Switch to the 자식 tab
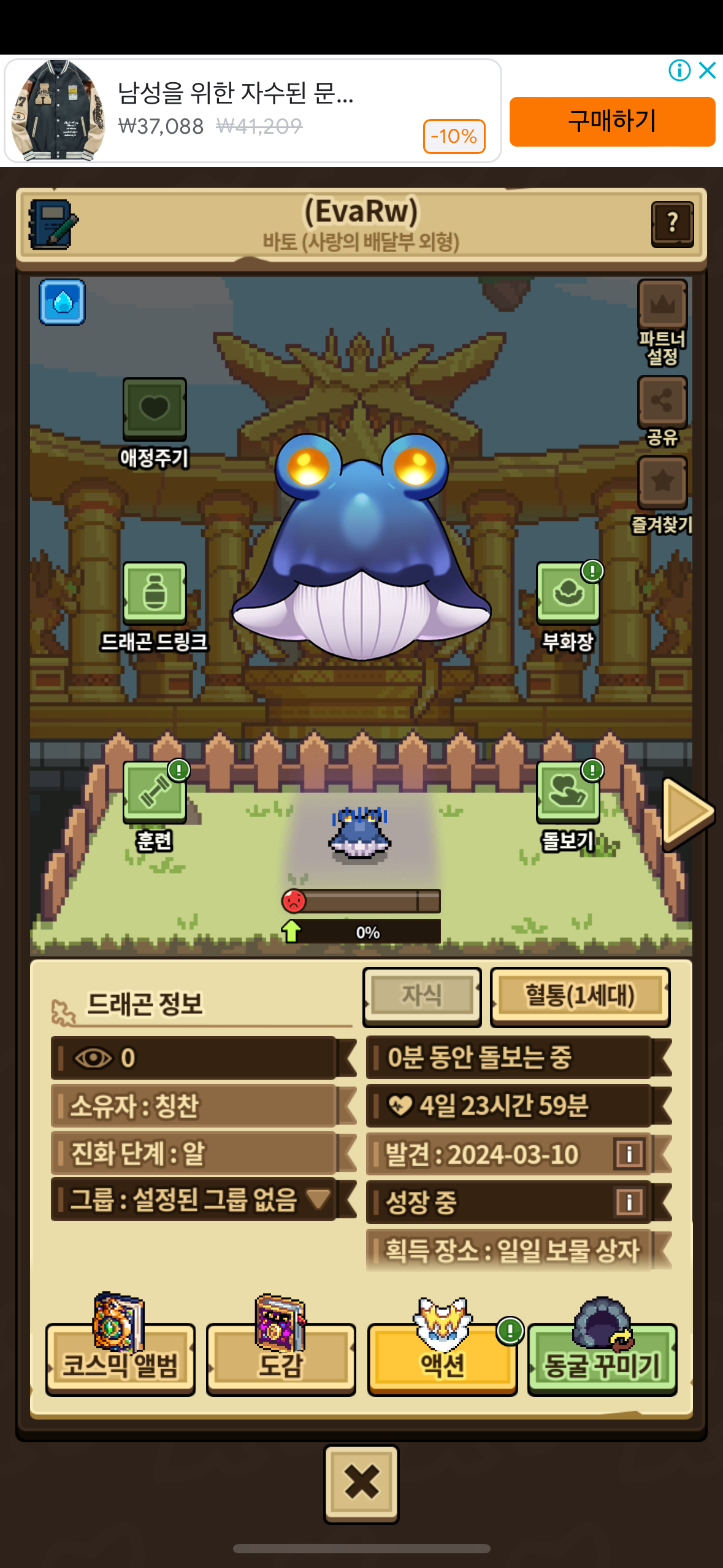Screen dimensions: 723x1568 point(422,996)
